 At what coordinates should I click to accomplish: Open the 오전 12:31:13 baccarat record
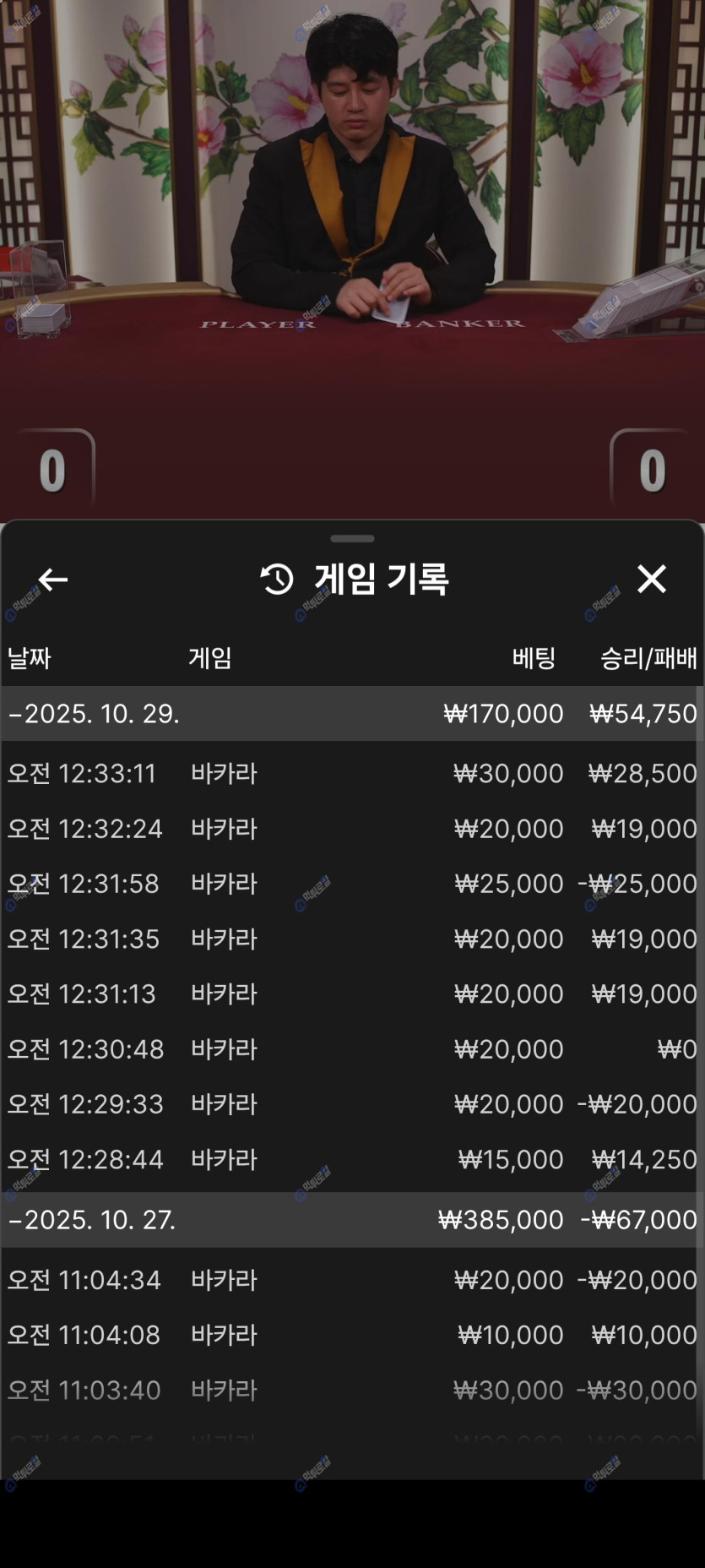(x=351, y=994)
